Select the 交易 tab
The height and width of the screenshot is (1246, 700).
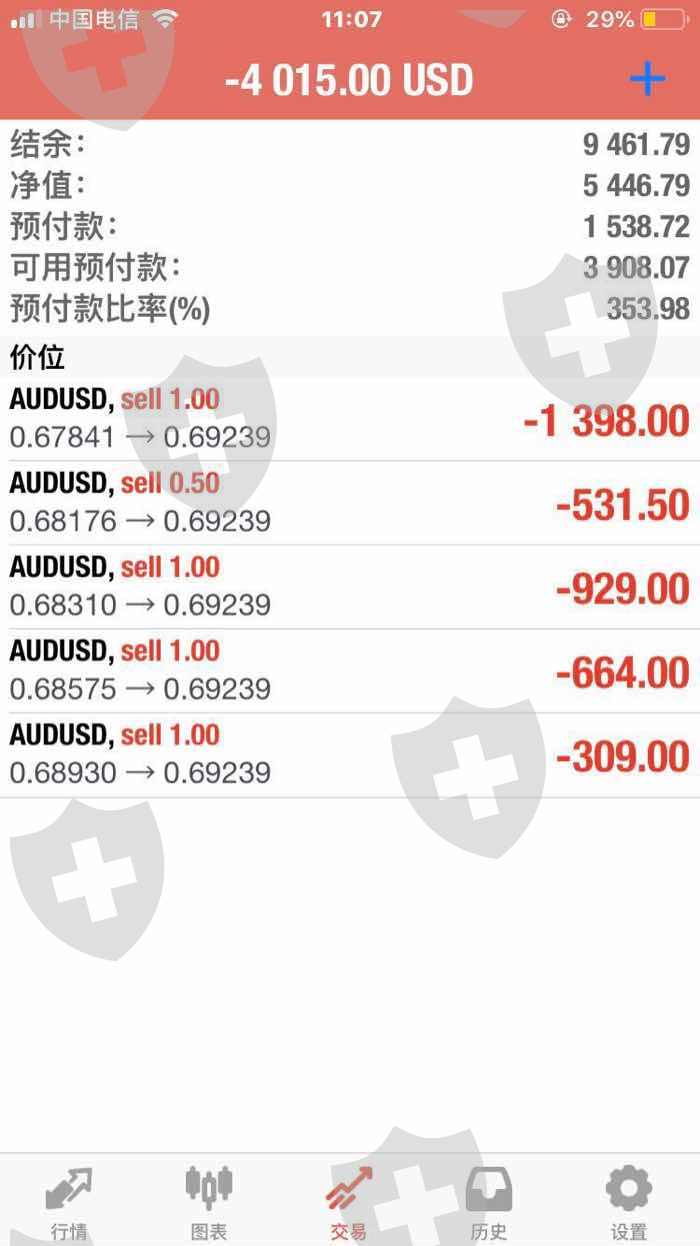349,1201
